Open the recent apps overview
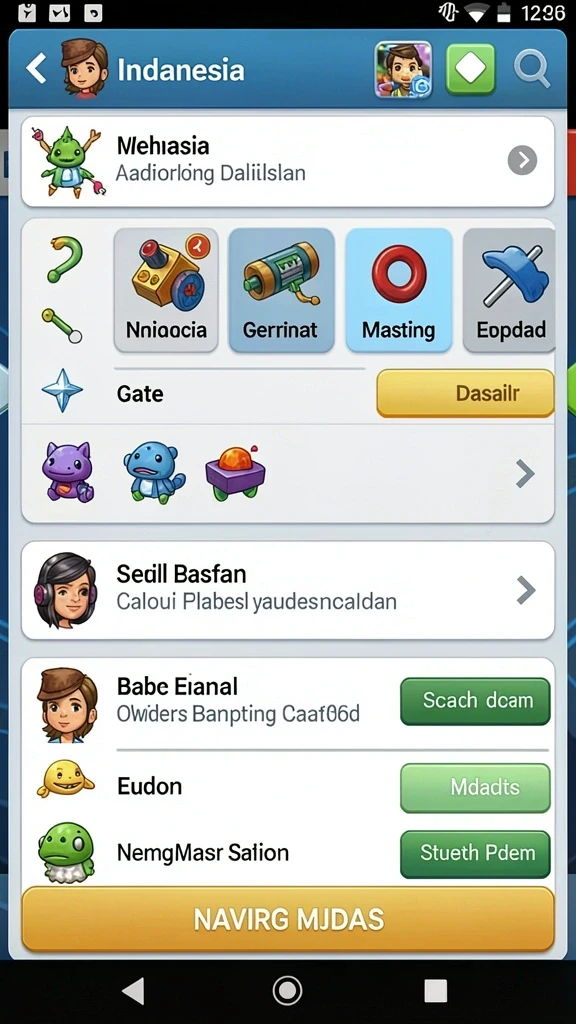Screen dimensions: 576x1024 click(x=436, y=991)
